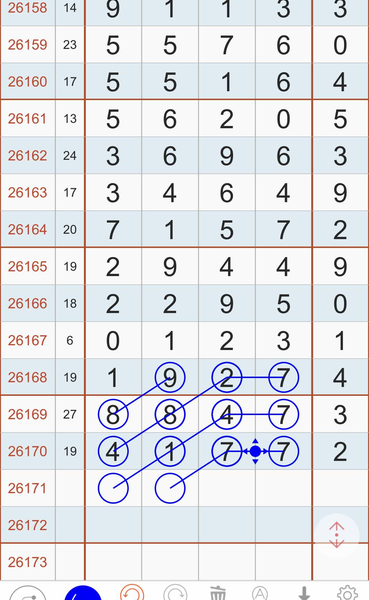The width and height of the screenshot is (369, 600).
Task: Delete drawings with the trash icon
Action: point(218,594)
